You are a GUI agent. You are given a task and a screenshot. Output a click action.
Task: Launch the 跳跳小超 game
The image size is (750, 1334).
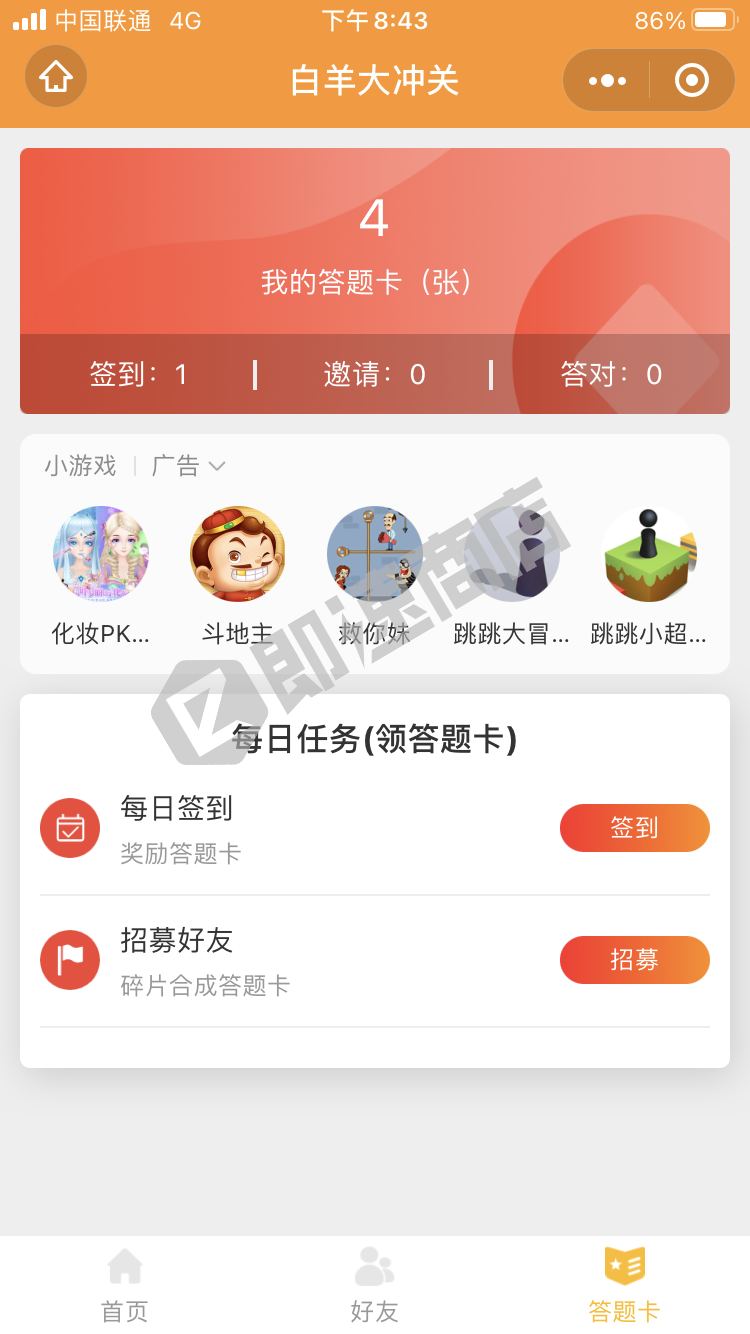click(x=649, y=554)
